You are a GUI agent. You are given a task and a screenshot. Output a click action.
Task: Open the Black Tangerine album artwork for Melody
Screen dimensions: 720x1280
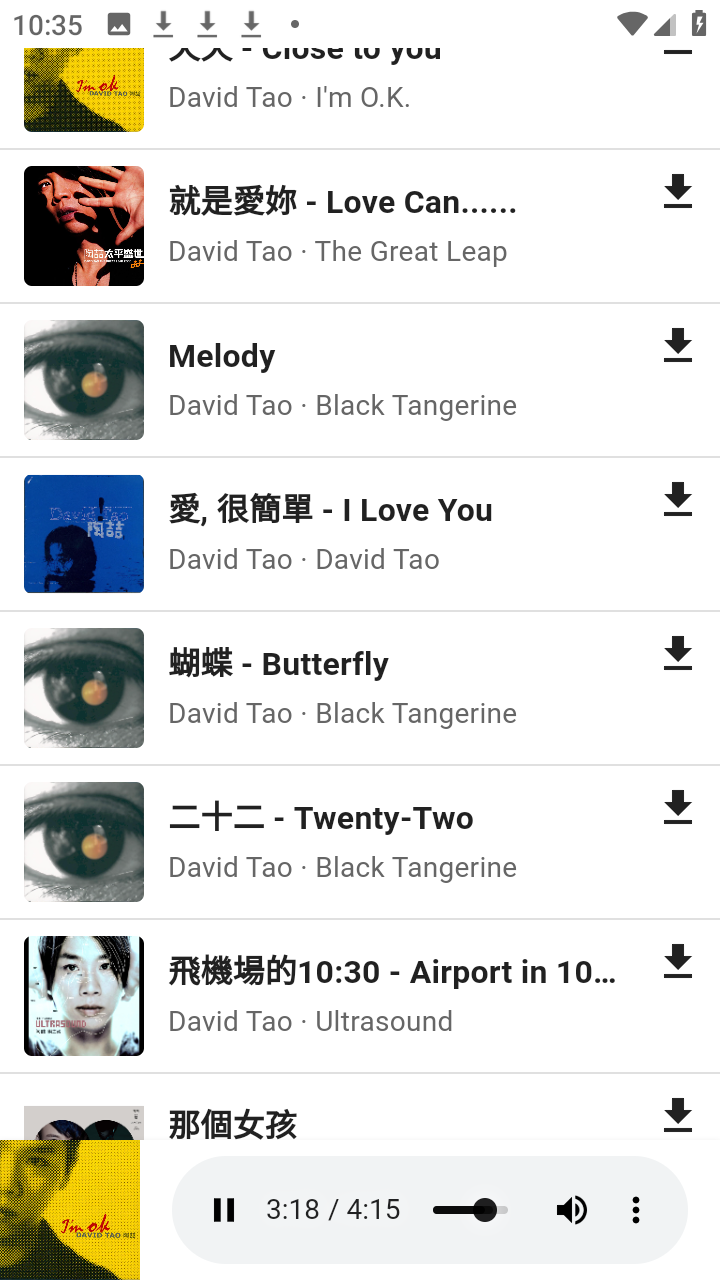[83, 379]
